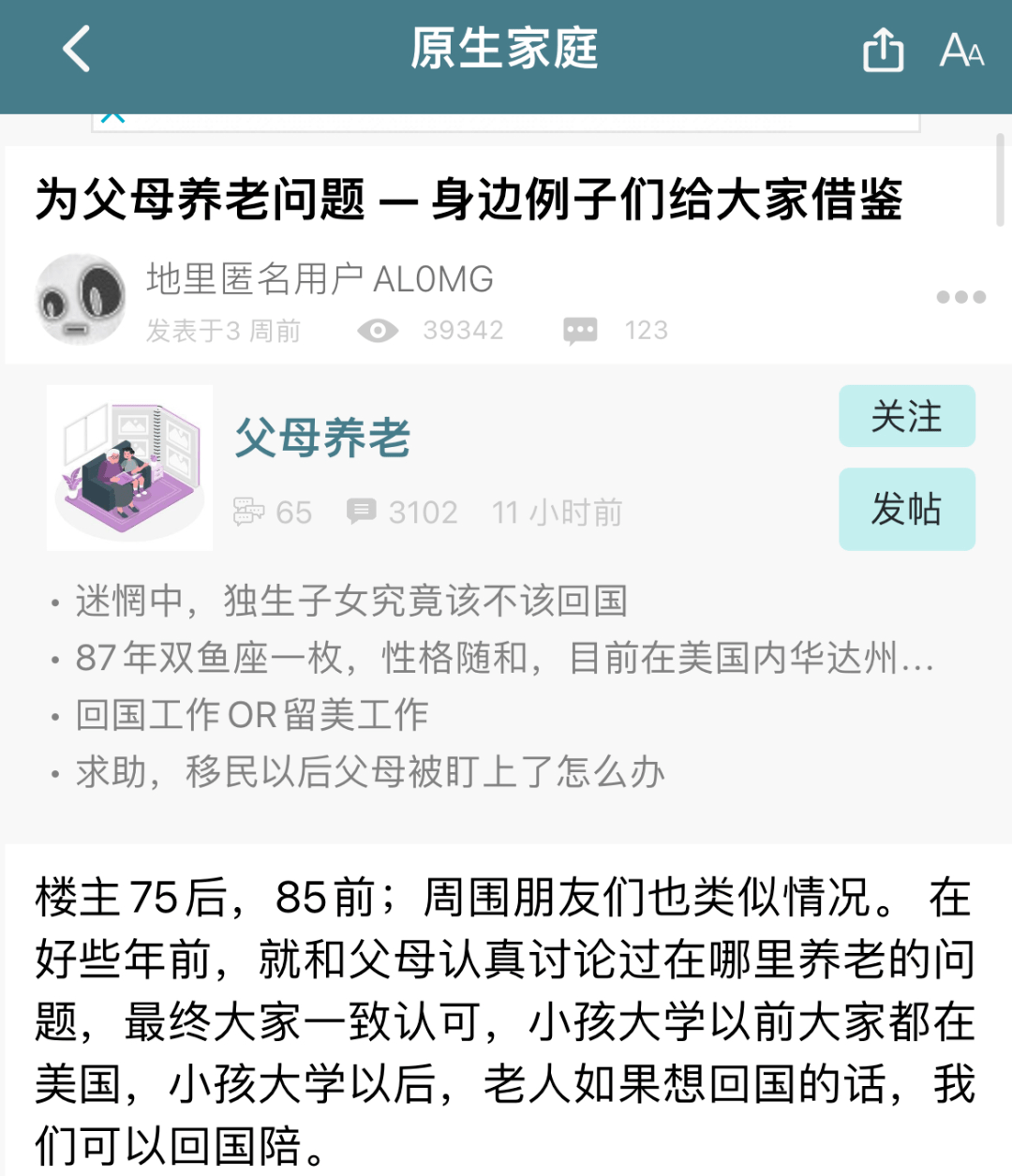Go back using the top-left arrow
Image resolution: width=1012 pixels, height=1176 pixels.
tap(77, 49)
